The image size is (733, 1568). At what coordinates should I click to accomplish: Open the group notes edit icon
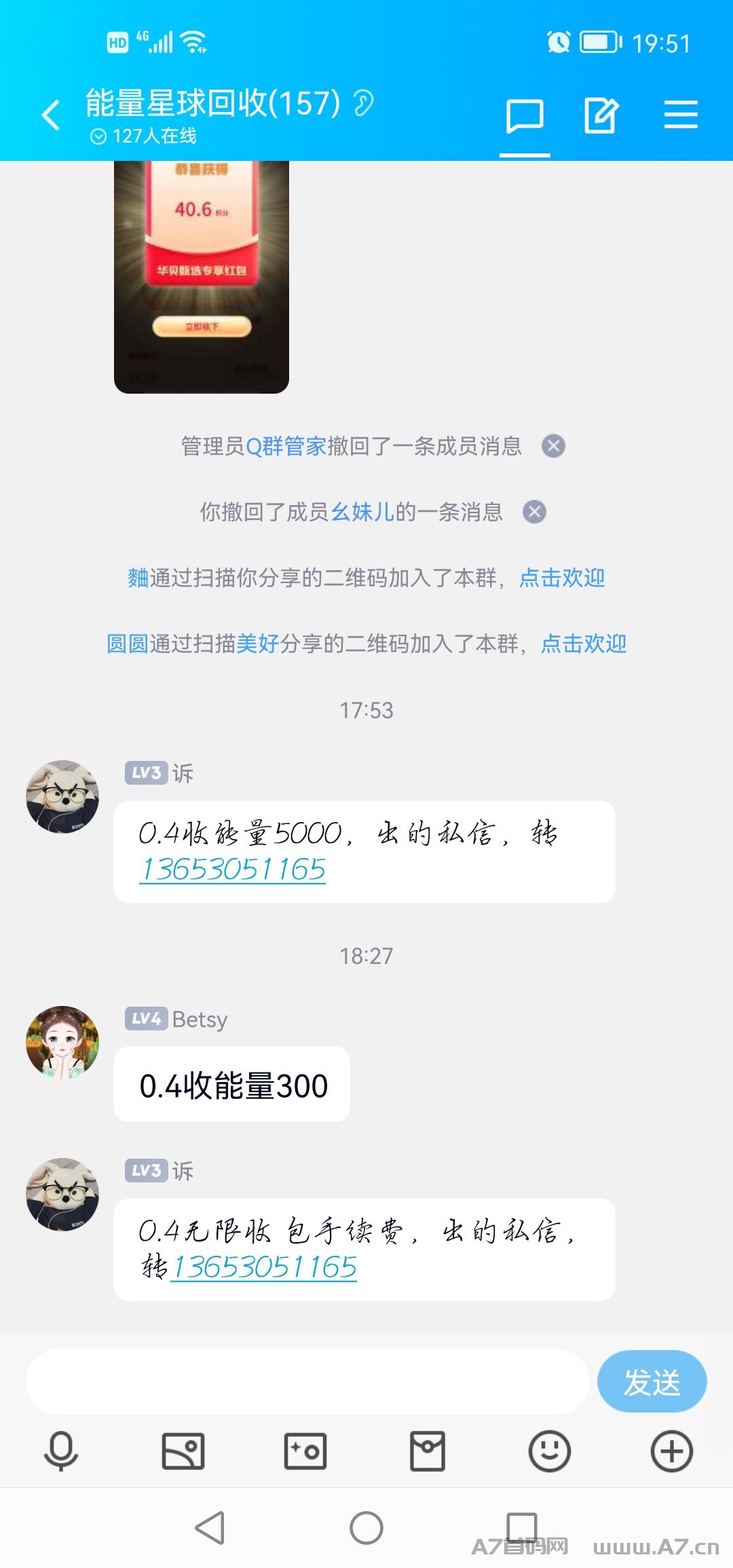601,115
